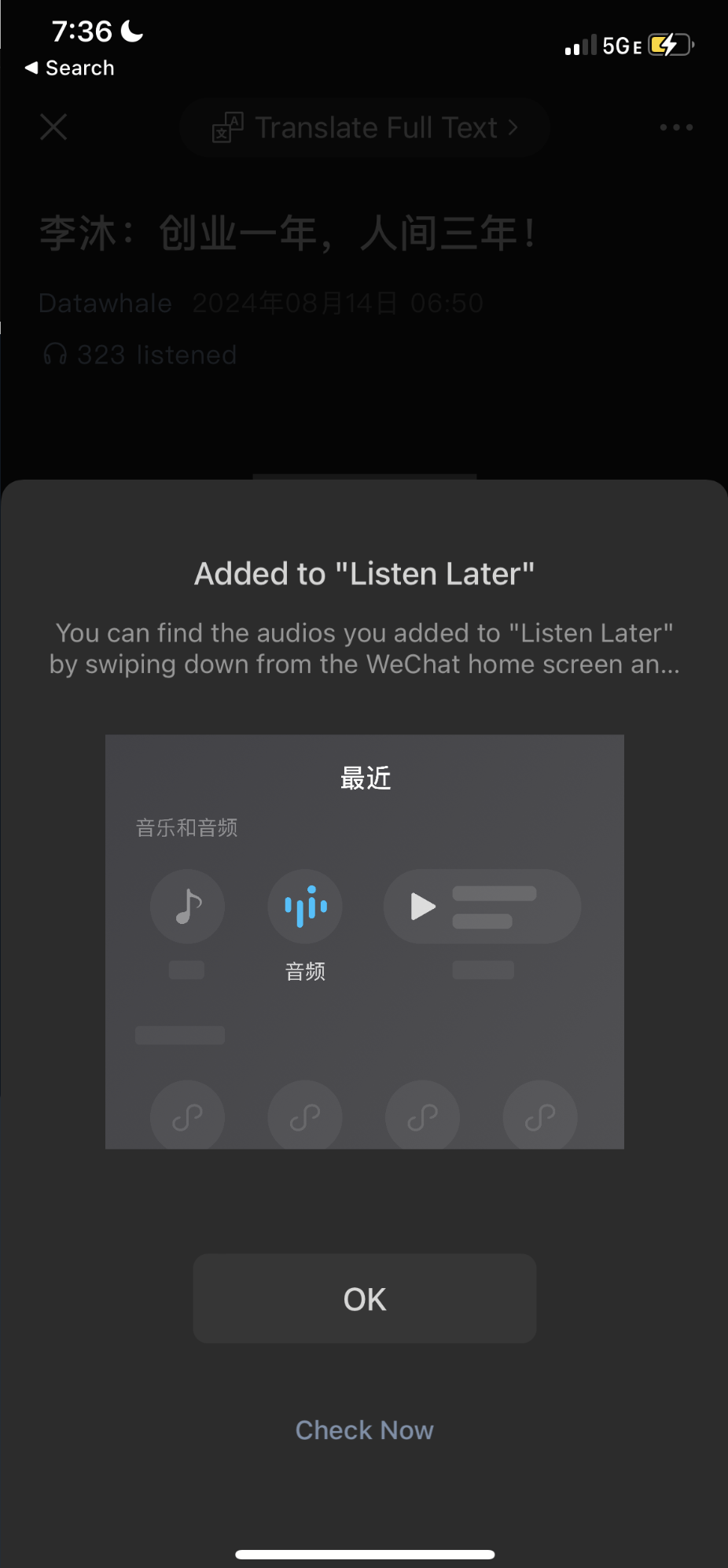This screenshot has width=728, height=1568.
Task: Tap OK to dismiss the Listen Later dialog
Action: 364,1298
